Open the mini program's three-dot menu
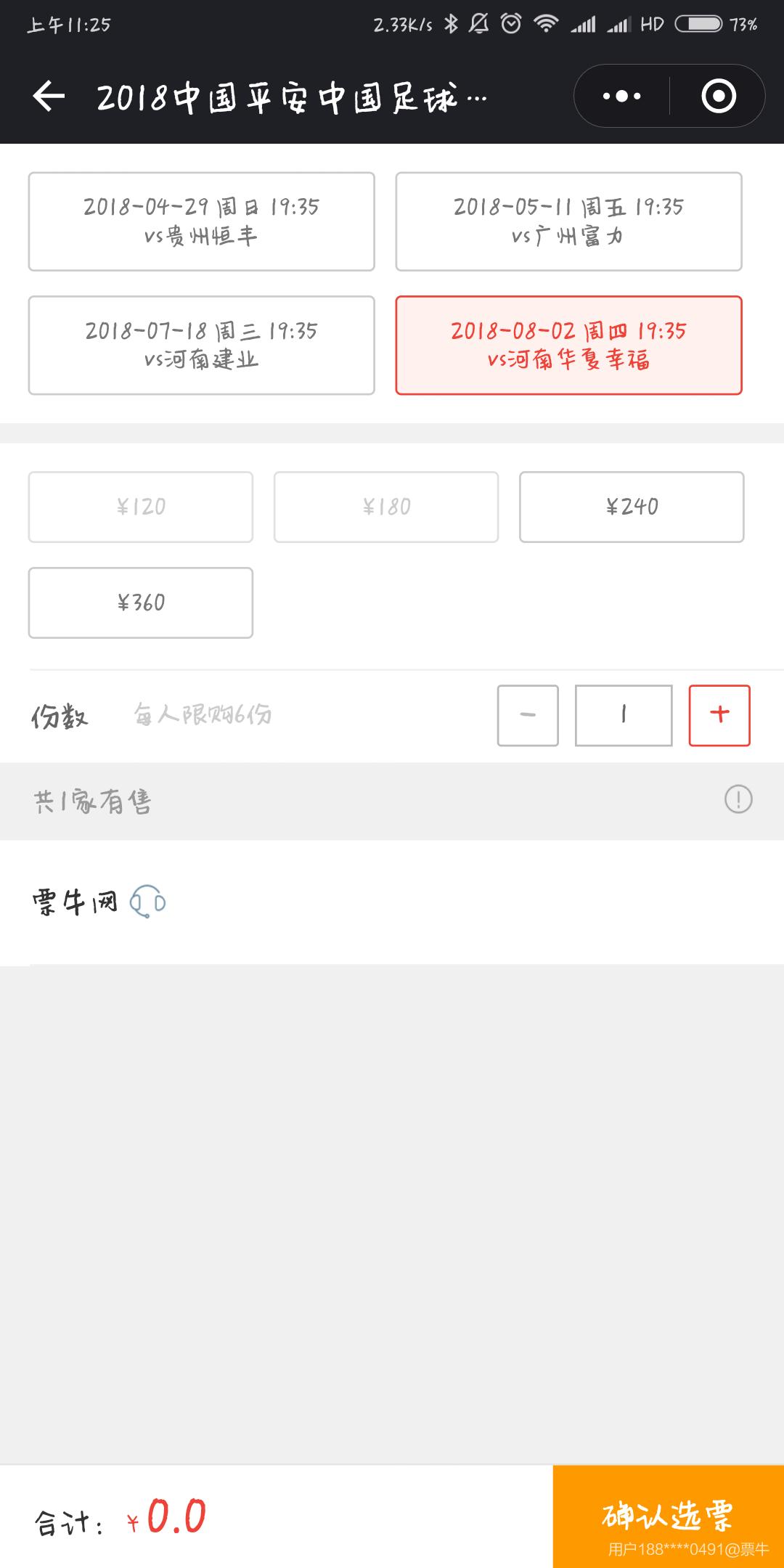 click(622, 96)
